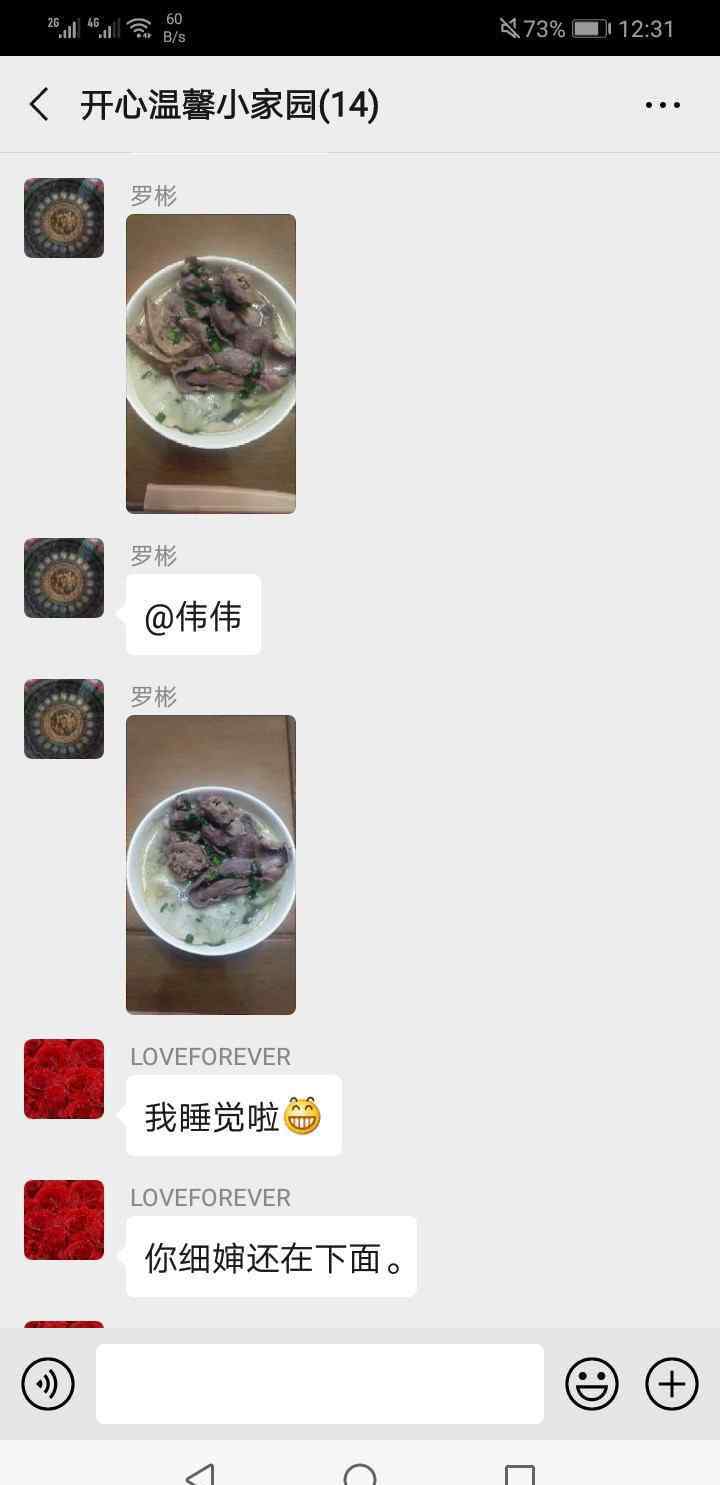View the food photo below @伟伟
The image size is (720, 1485).
pos(211,865)
